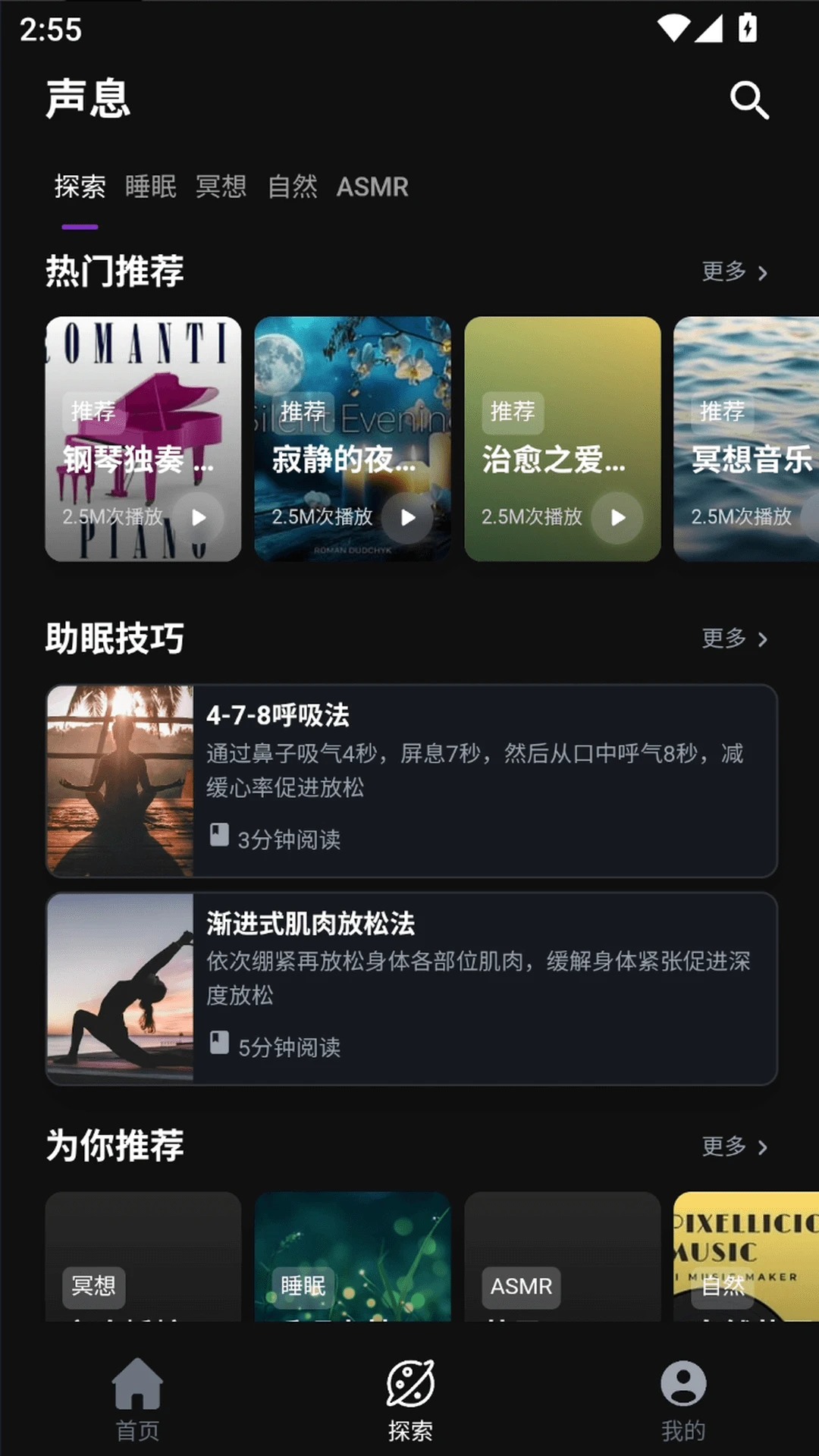Open the 冥想音乐 card
This screenshot has width=819, height=1456.
coord(747,440)
